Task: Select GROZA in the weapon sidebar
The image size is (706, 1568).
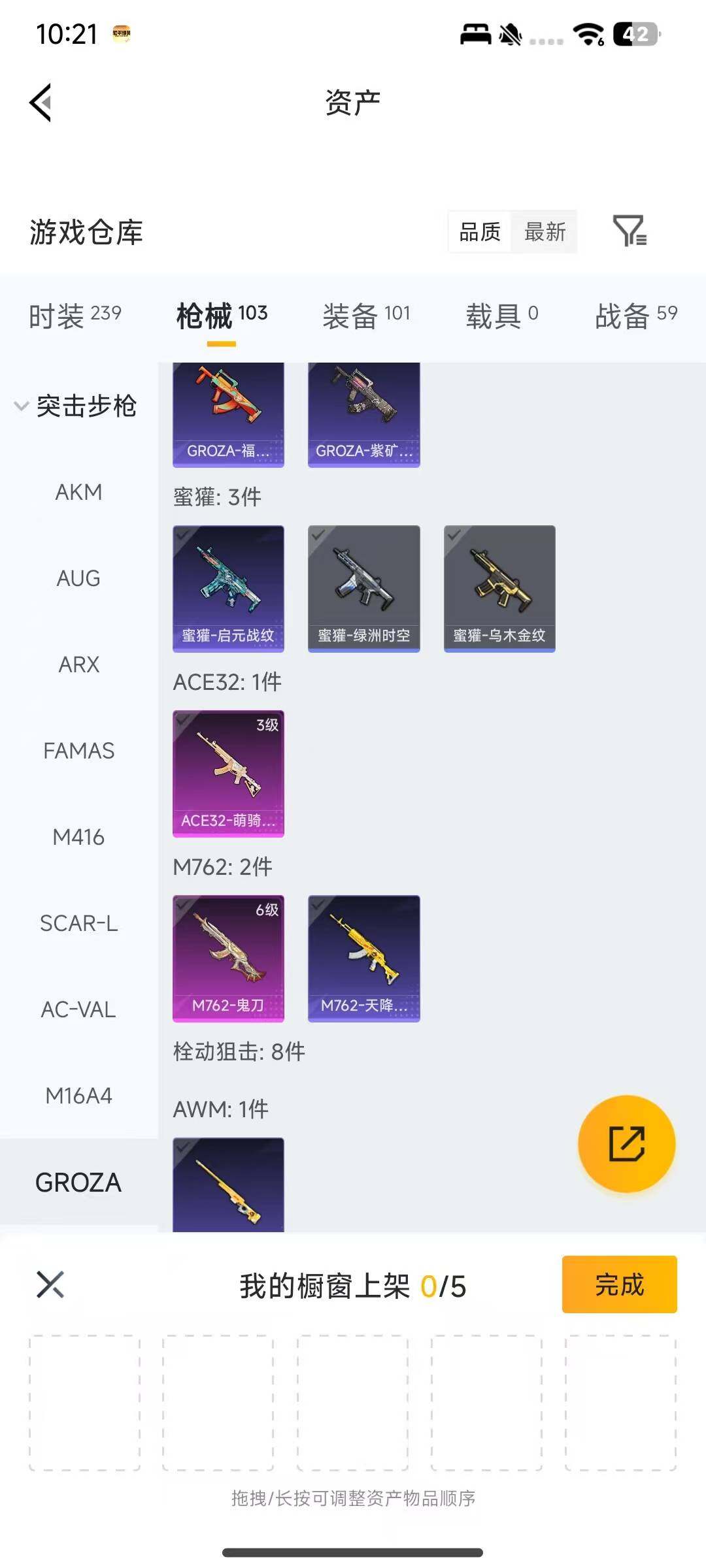Action: 78,1183
